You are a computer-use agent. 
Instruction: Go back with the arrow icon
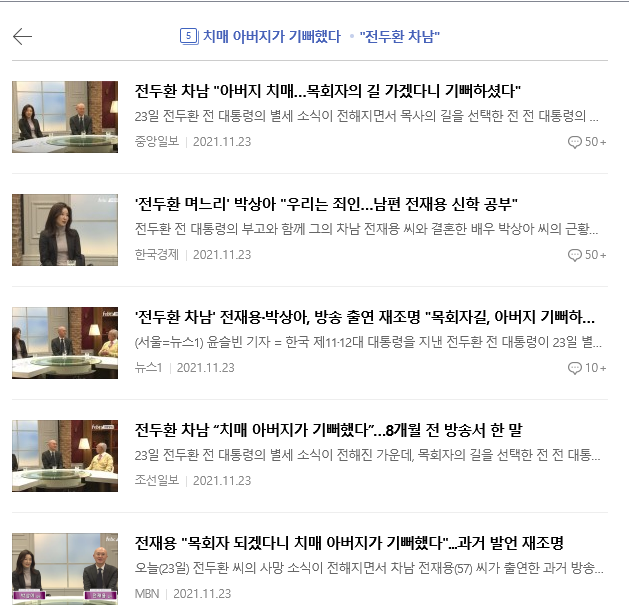(x=23, y=37)
